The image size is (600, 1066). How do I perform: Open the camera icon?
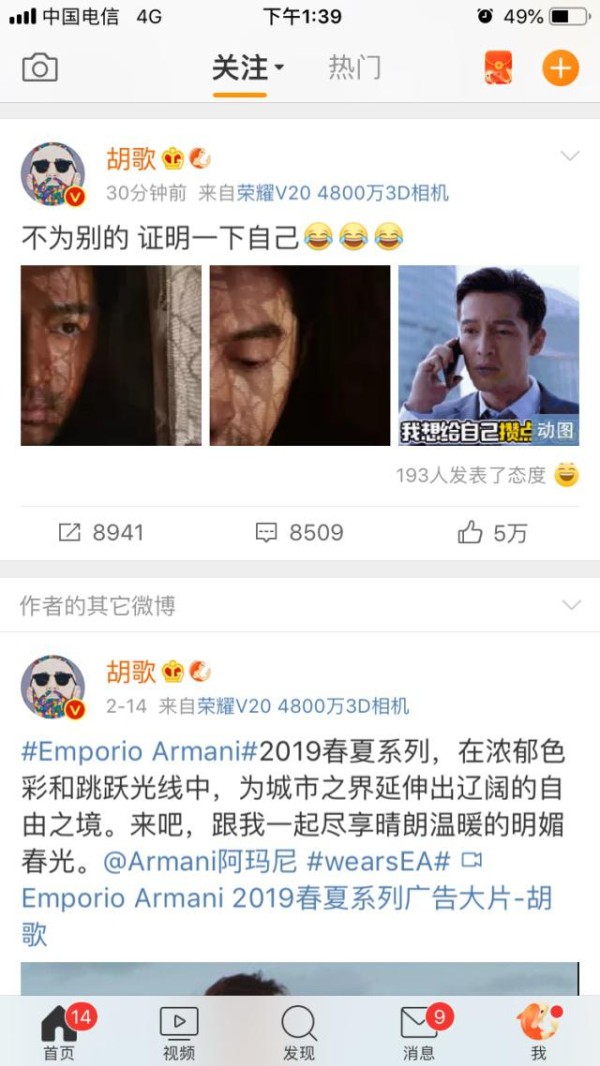[40, 68]
